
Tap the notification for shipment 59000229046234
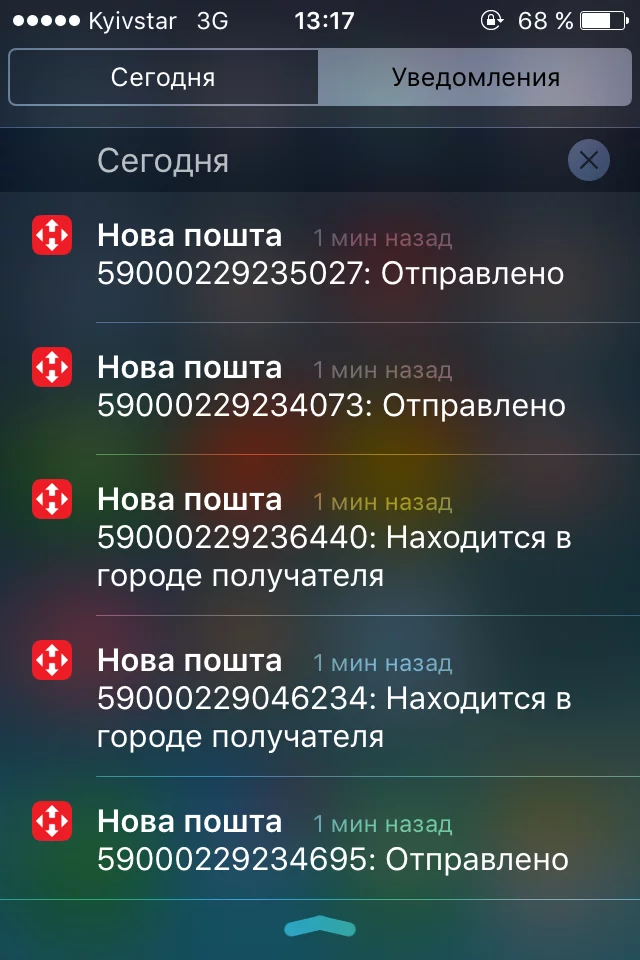pyautogui.click(x=330, y=698)
